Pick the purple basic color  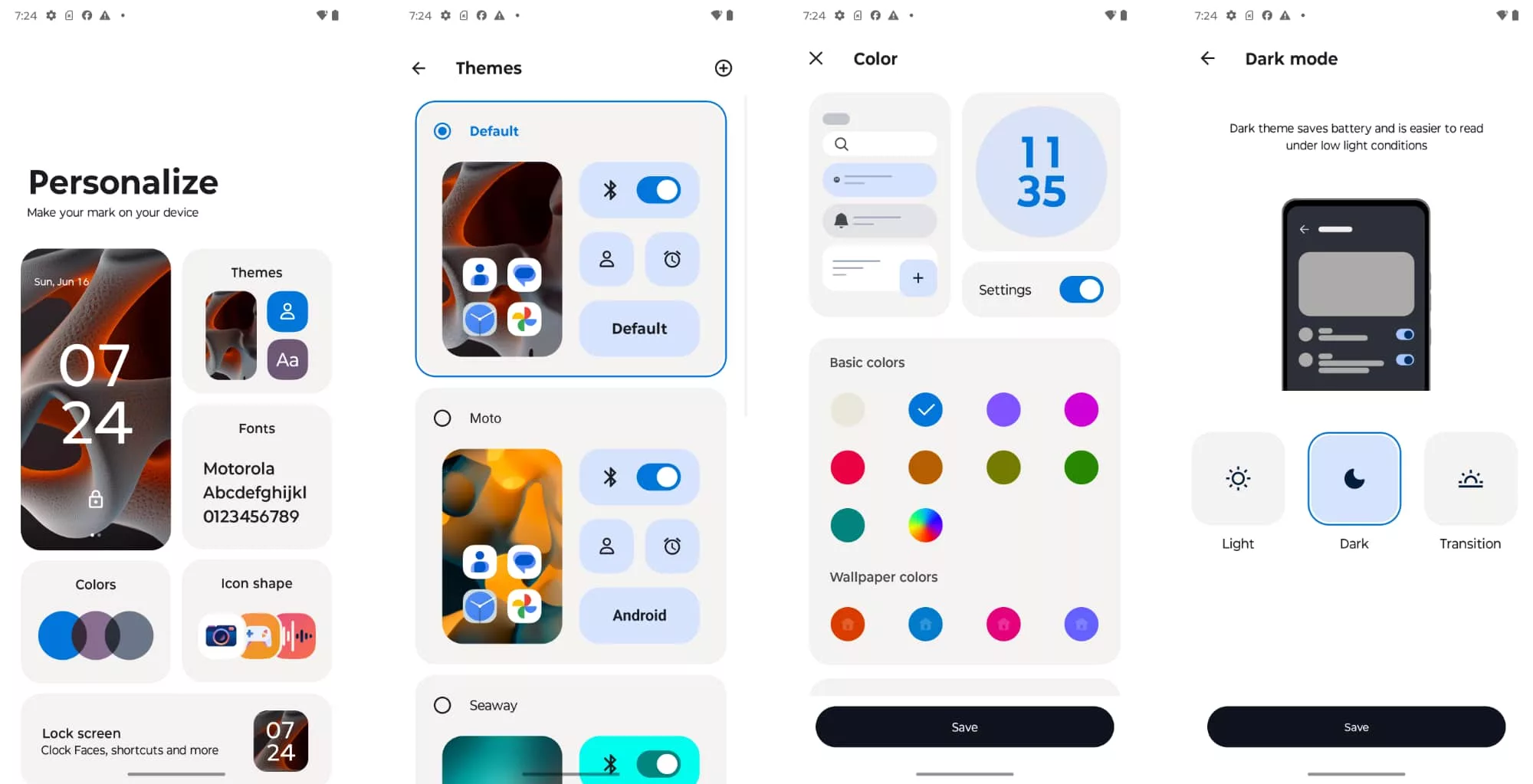pyautogui.click(x=1003, y=409)
